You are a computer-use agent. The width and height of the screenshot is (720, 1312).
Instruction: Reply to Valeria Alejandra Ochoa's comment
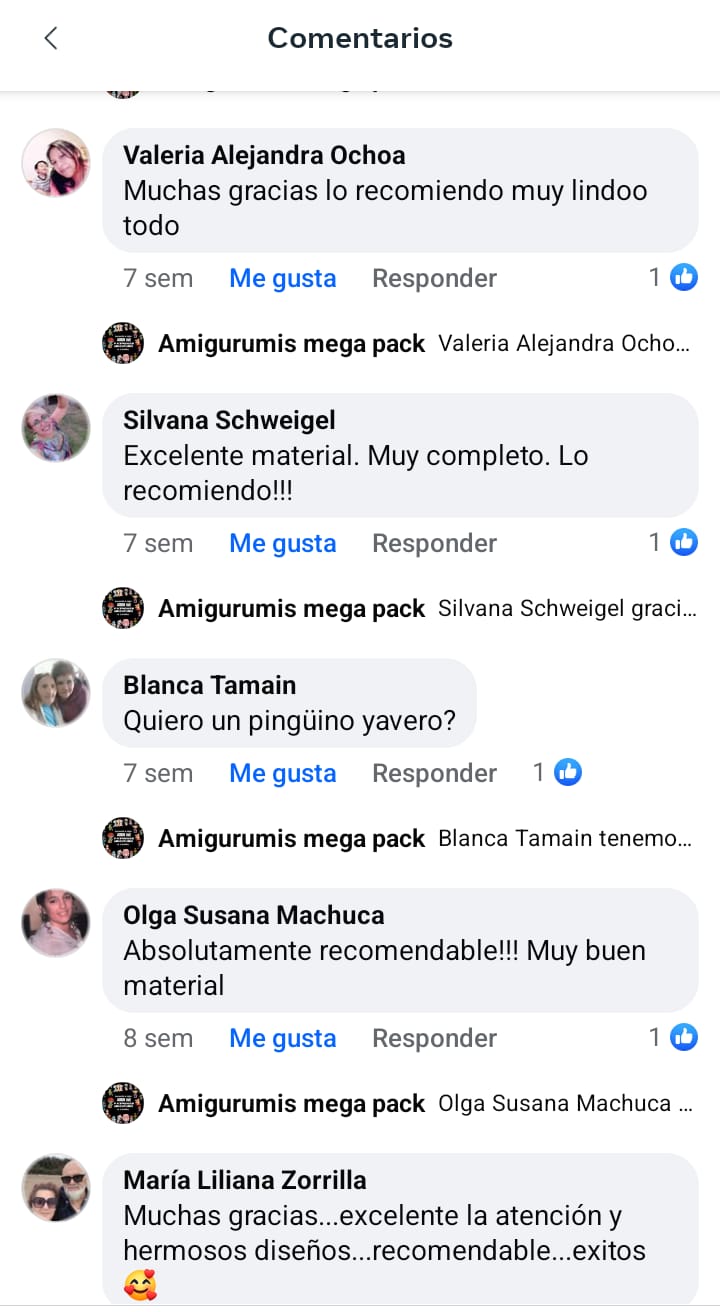pos(434,278)
